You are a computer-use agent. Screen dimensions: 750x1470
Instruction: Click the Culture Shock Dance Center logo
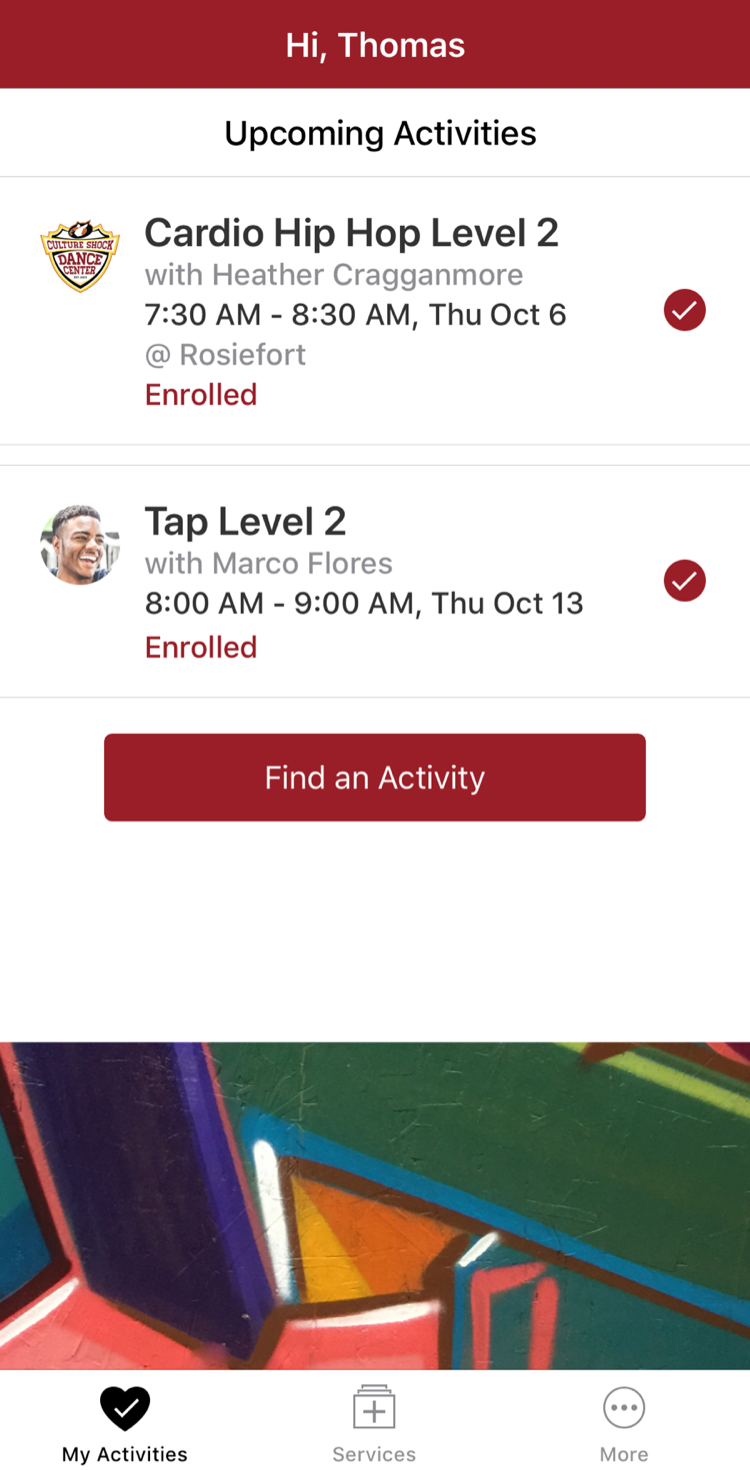[80, 255]
